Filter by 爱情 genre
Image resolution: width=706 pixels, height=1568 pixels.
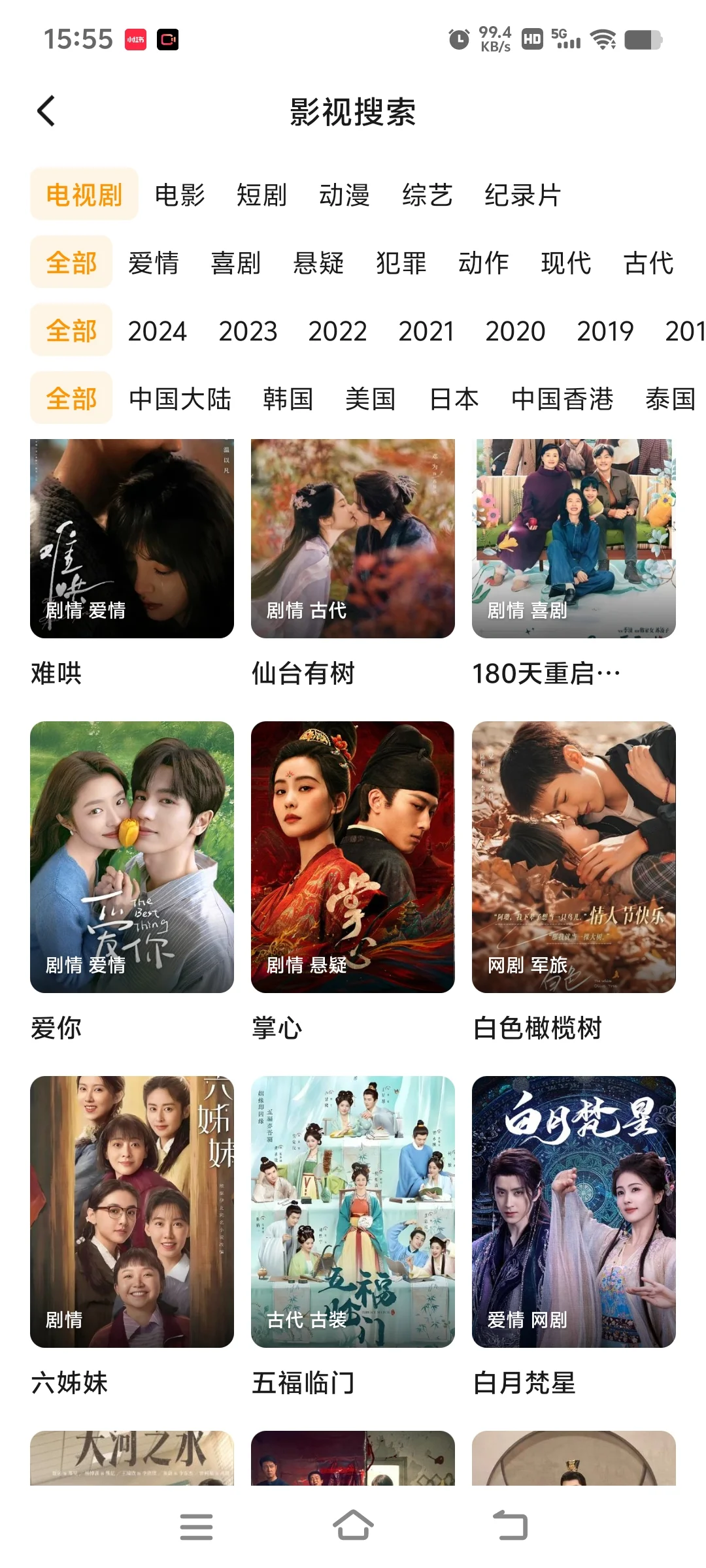[154, 263]
